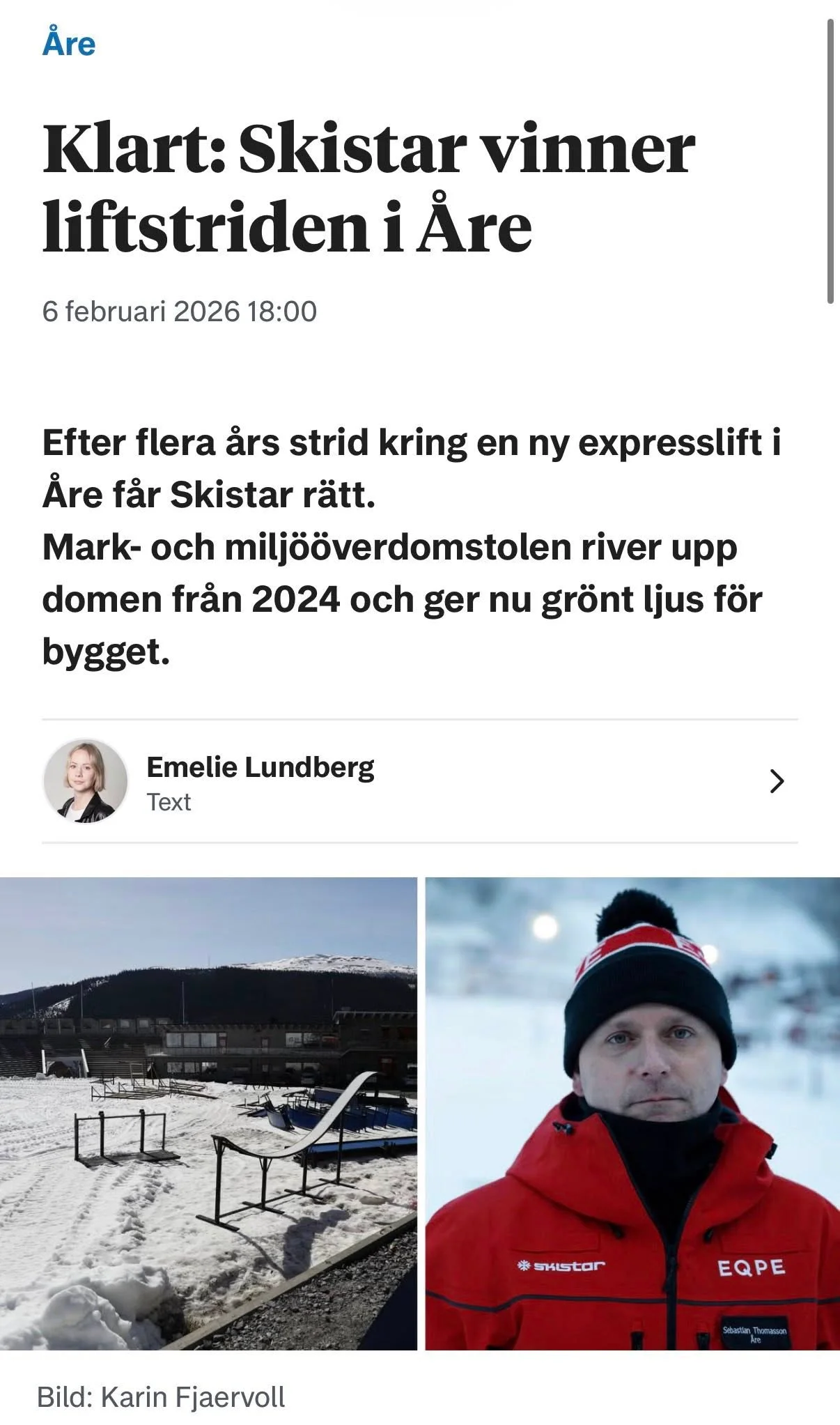Open photo of man in Skistar jacket
The height and width of the screenshot is (1425, 840).
(x=632, y=1114)
